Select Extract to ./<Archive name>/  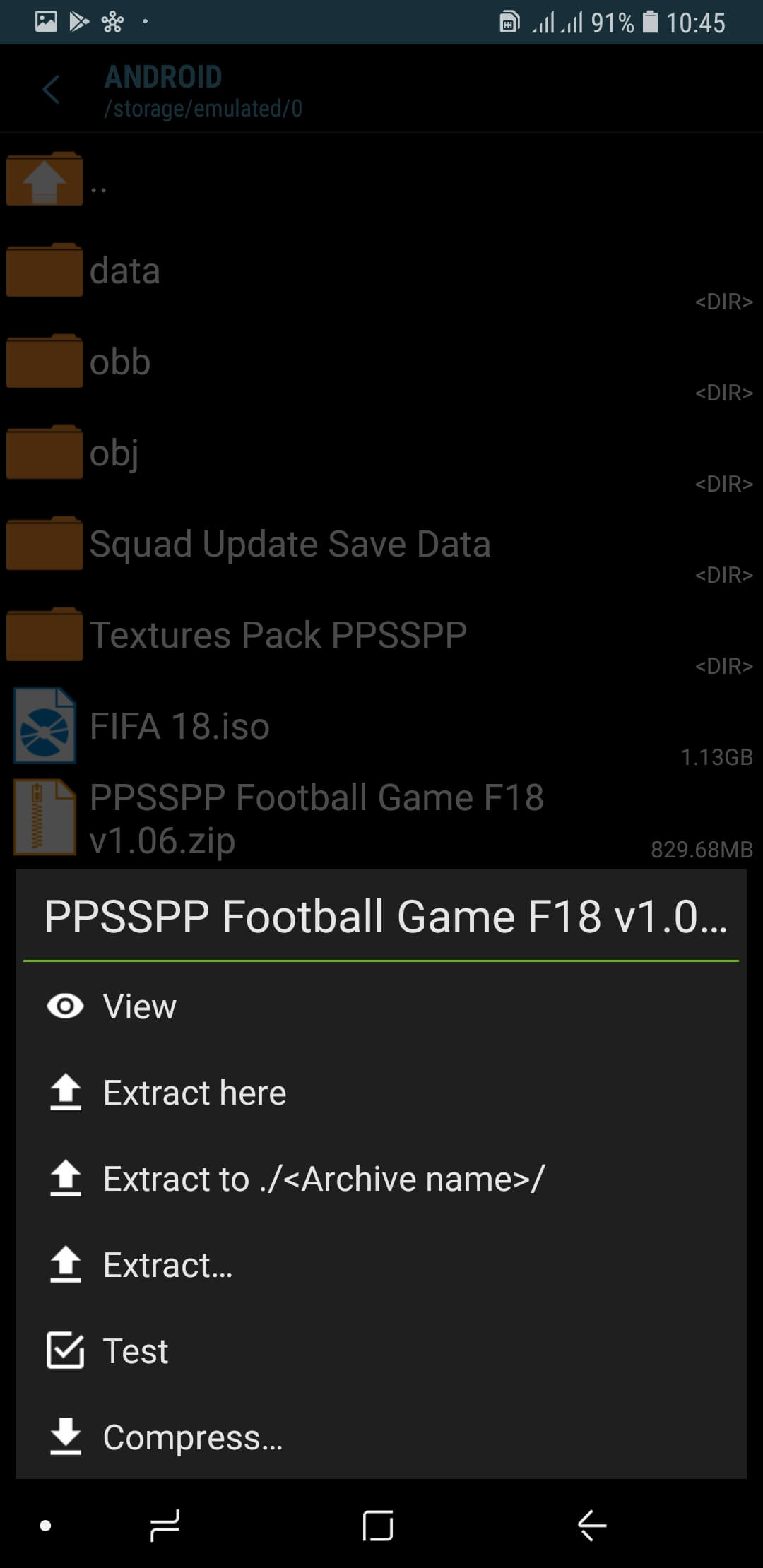click(x=381, y=1179)
